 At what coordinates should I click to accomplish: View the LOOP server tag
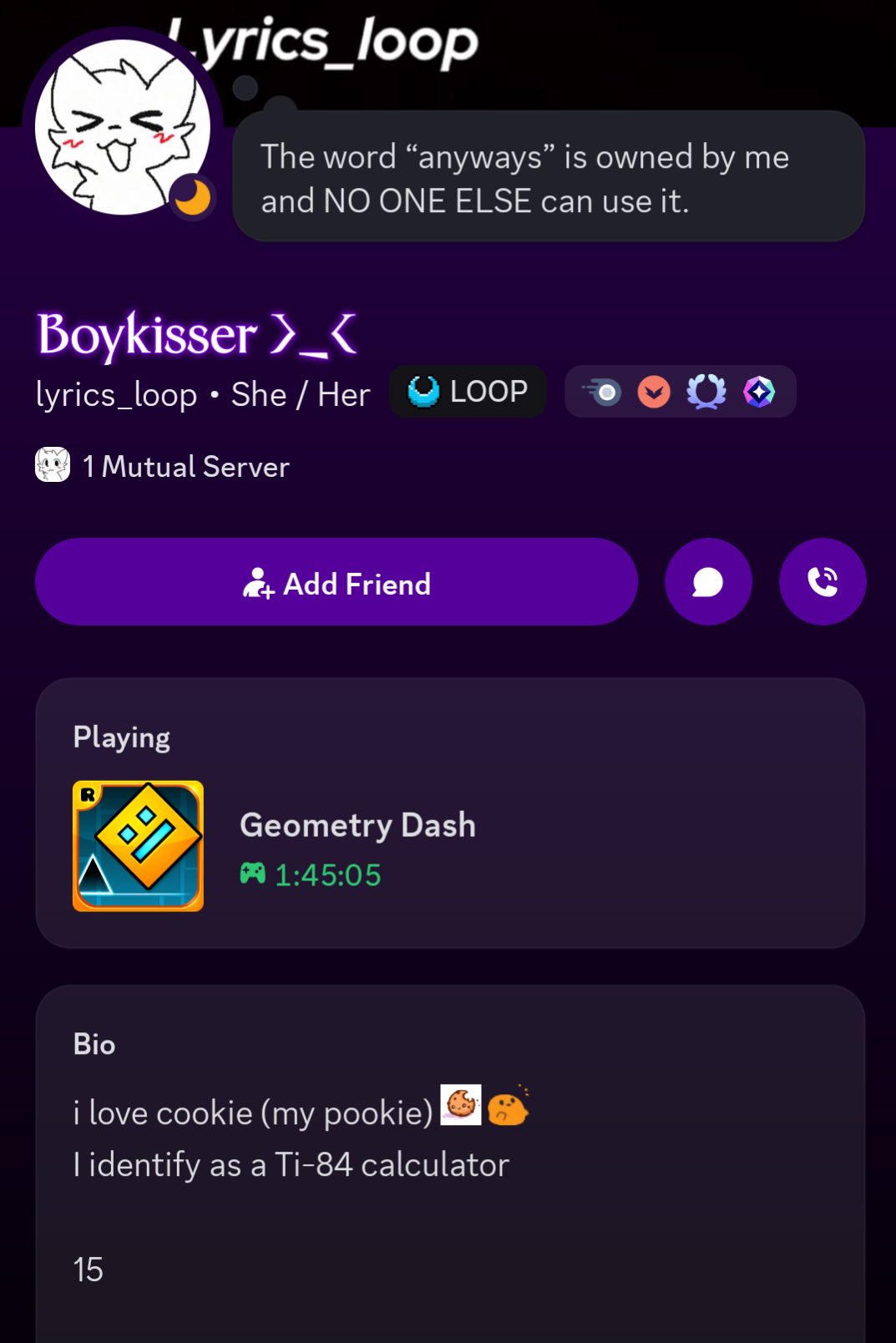[x=468, y=391]
